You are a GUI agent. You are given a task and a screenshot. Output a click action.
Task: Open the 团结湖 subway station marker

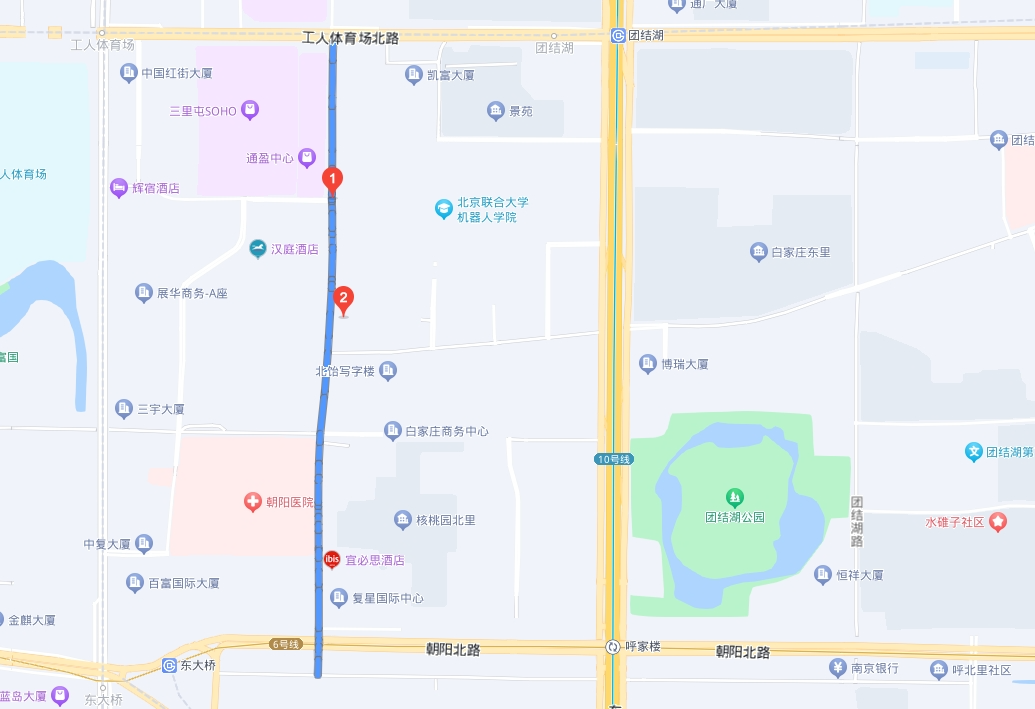tap(619, 35)
